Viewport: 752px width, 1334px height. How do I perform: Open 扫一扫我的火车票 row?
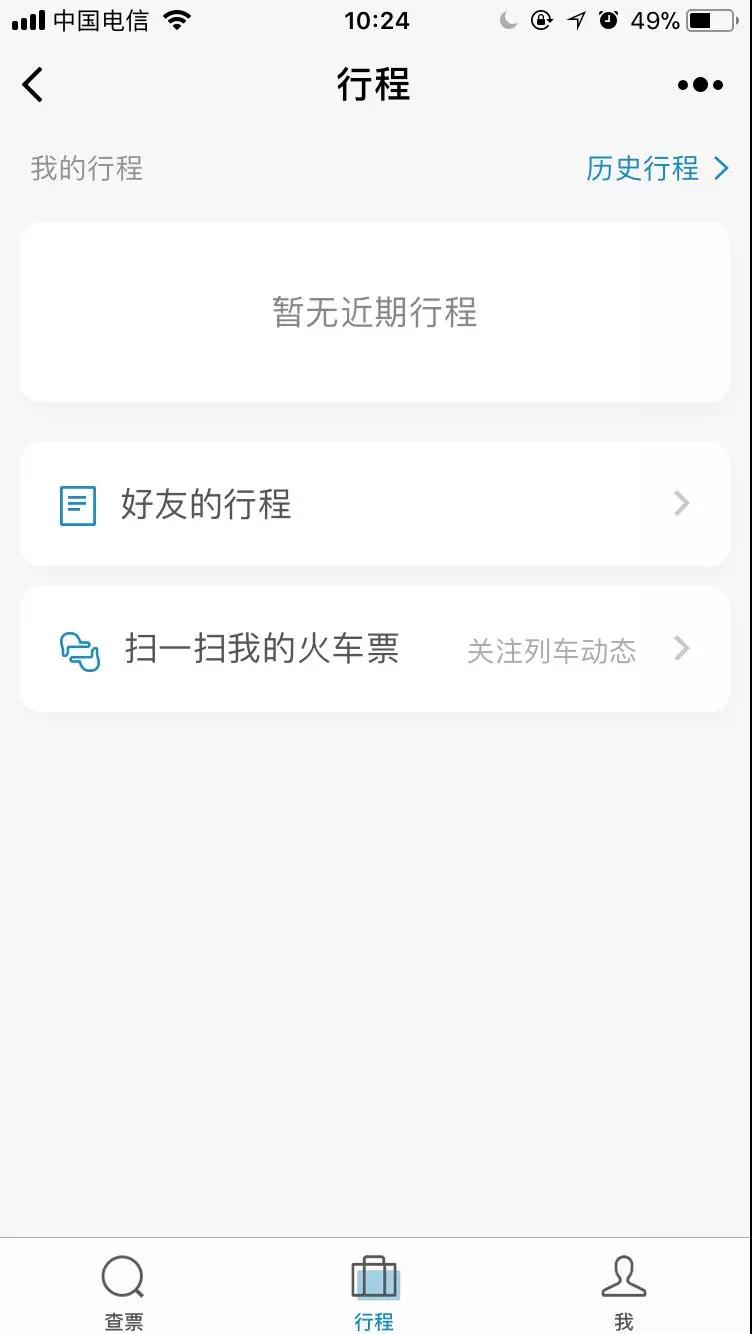375,649
